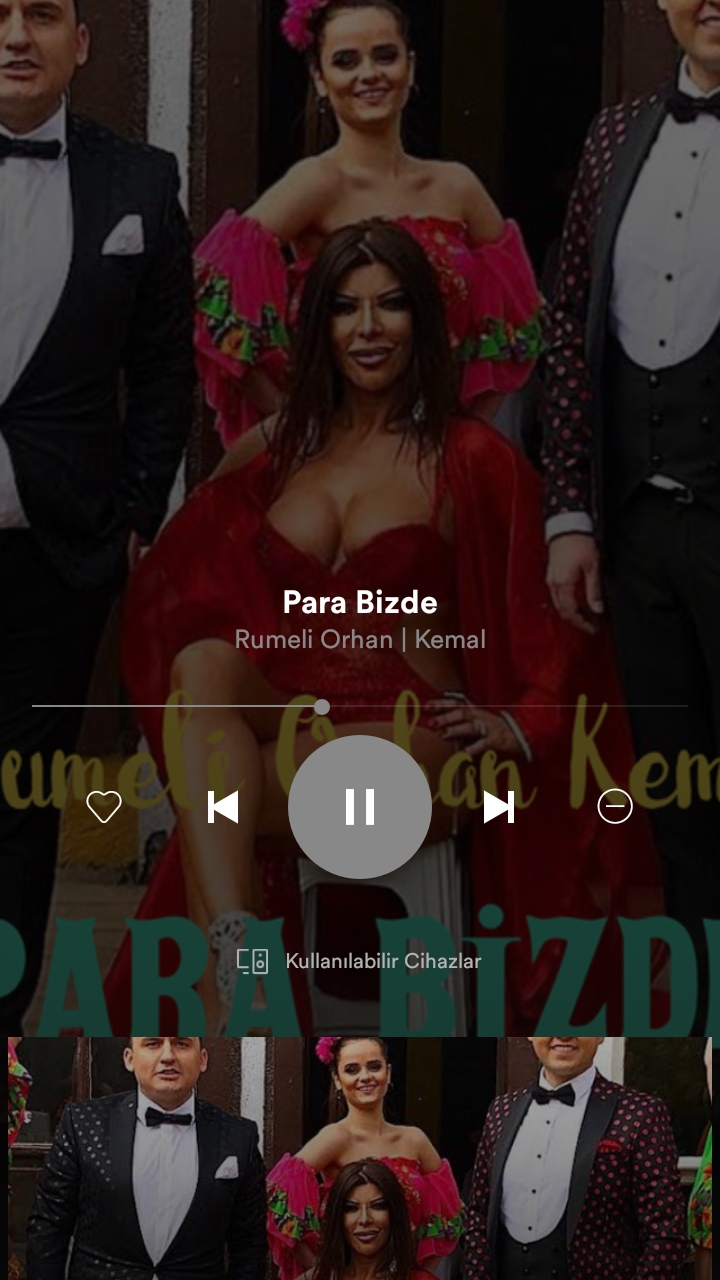Like the song Para Bizde
720x1280 pixels.
pos(104,807)
